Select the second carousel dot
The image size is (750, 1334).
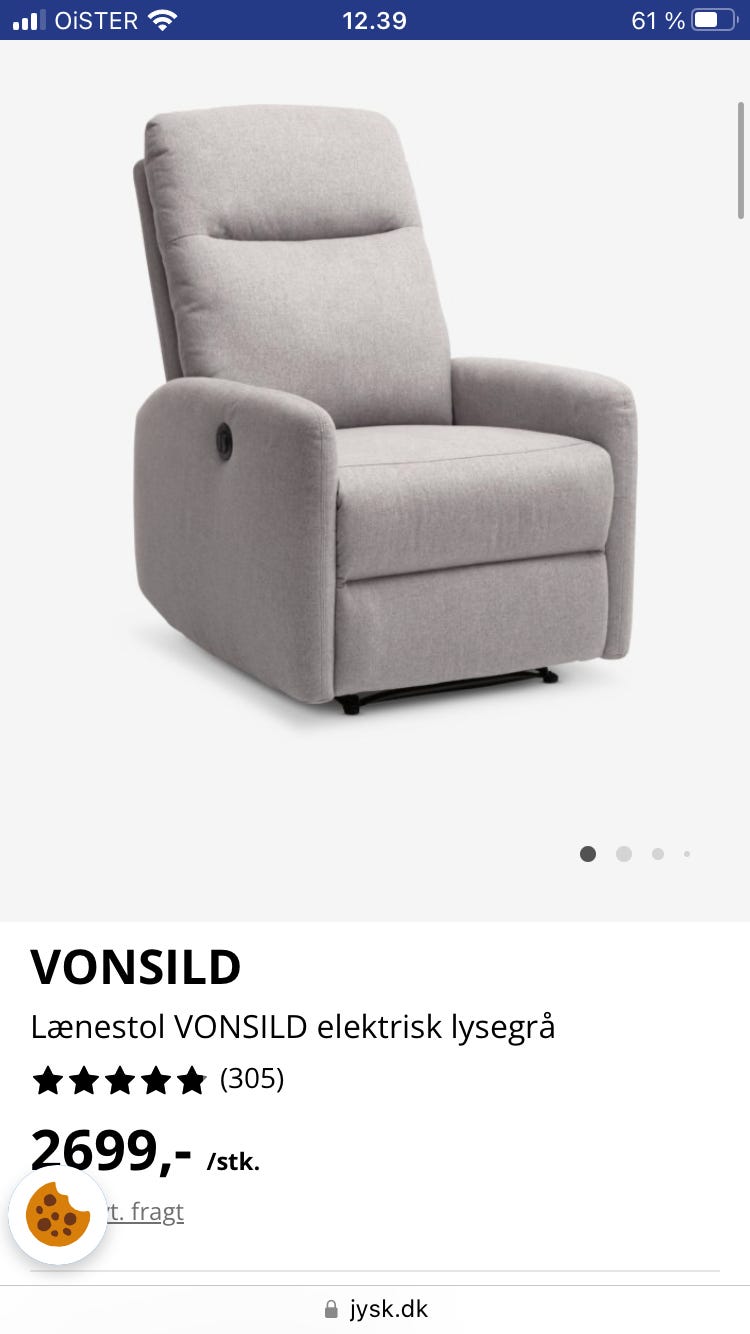623,854
